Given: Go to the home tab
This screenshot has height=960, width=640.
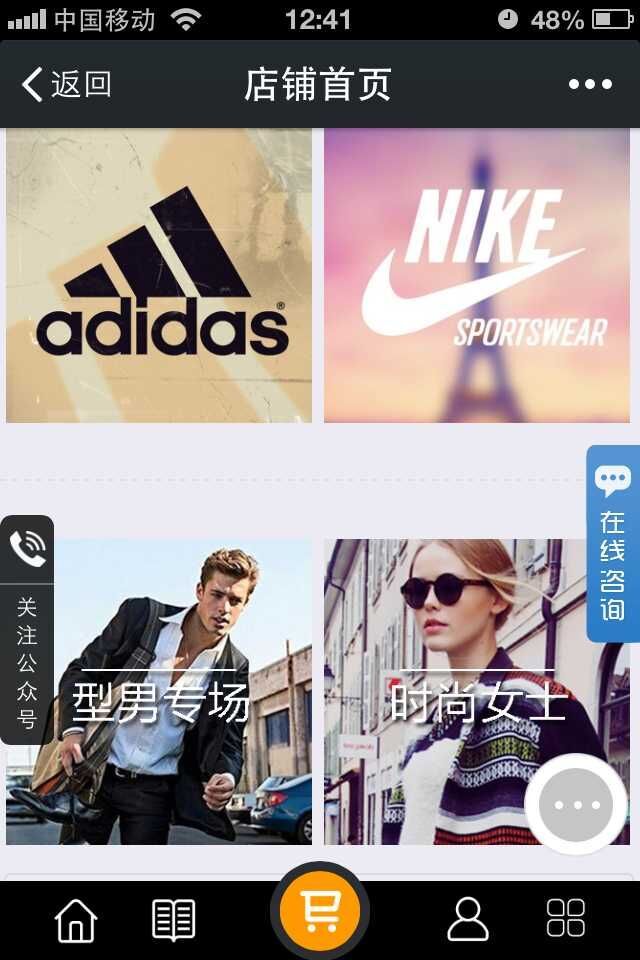Looking at the screenshot, I should pos(76,920).
